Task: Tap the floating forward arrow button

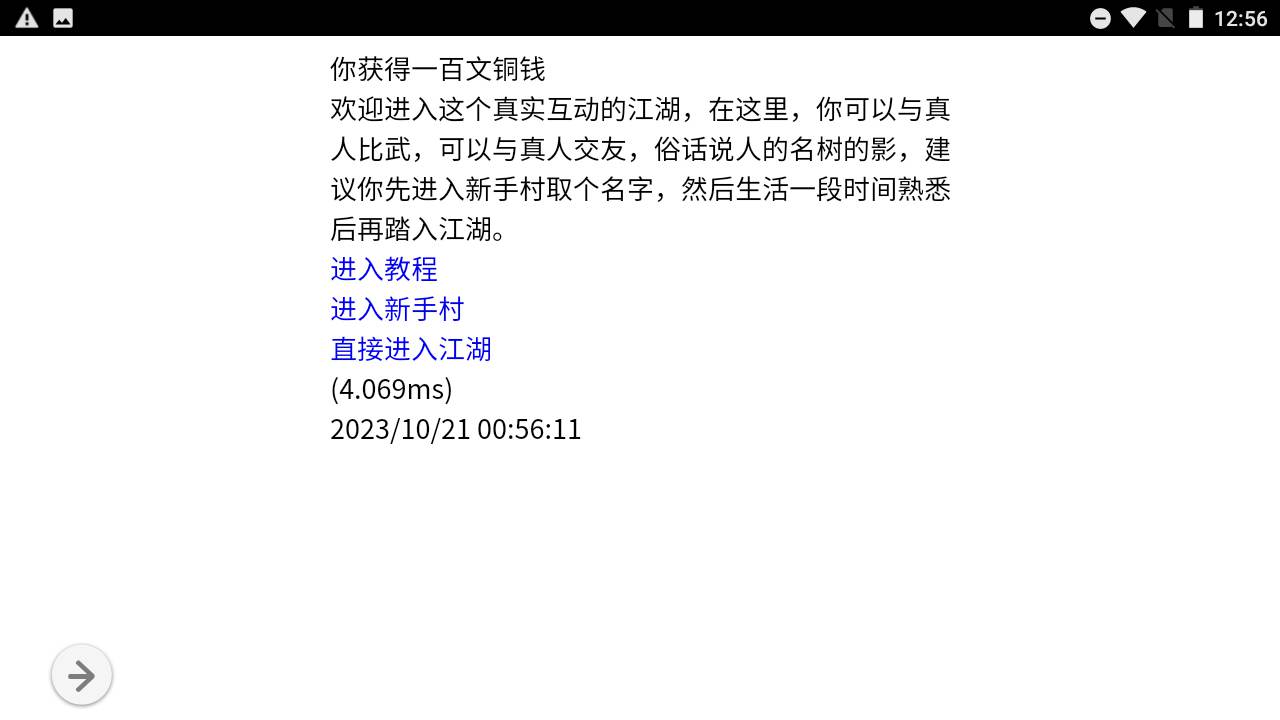Action: pyautogui.click(x=81, y=675)
